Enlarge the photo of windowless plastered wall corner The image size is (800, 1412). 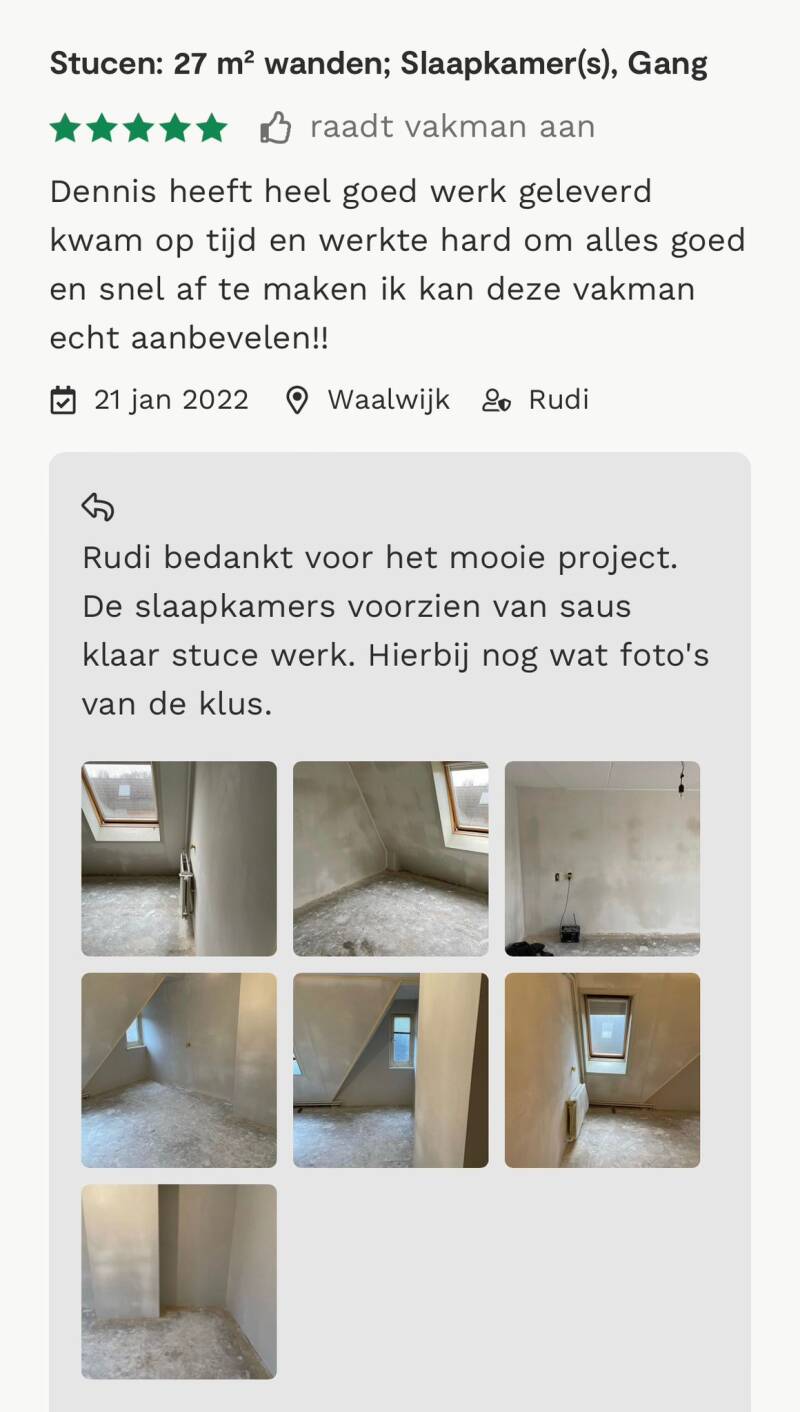(179, 1281)
